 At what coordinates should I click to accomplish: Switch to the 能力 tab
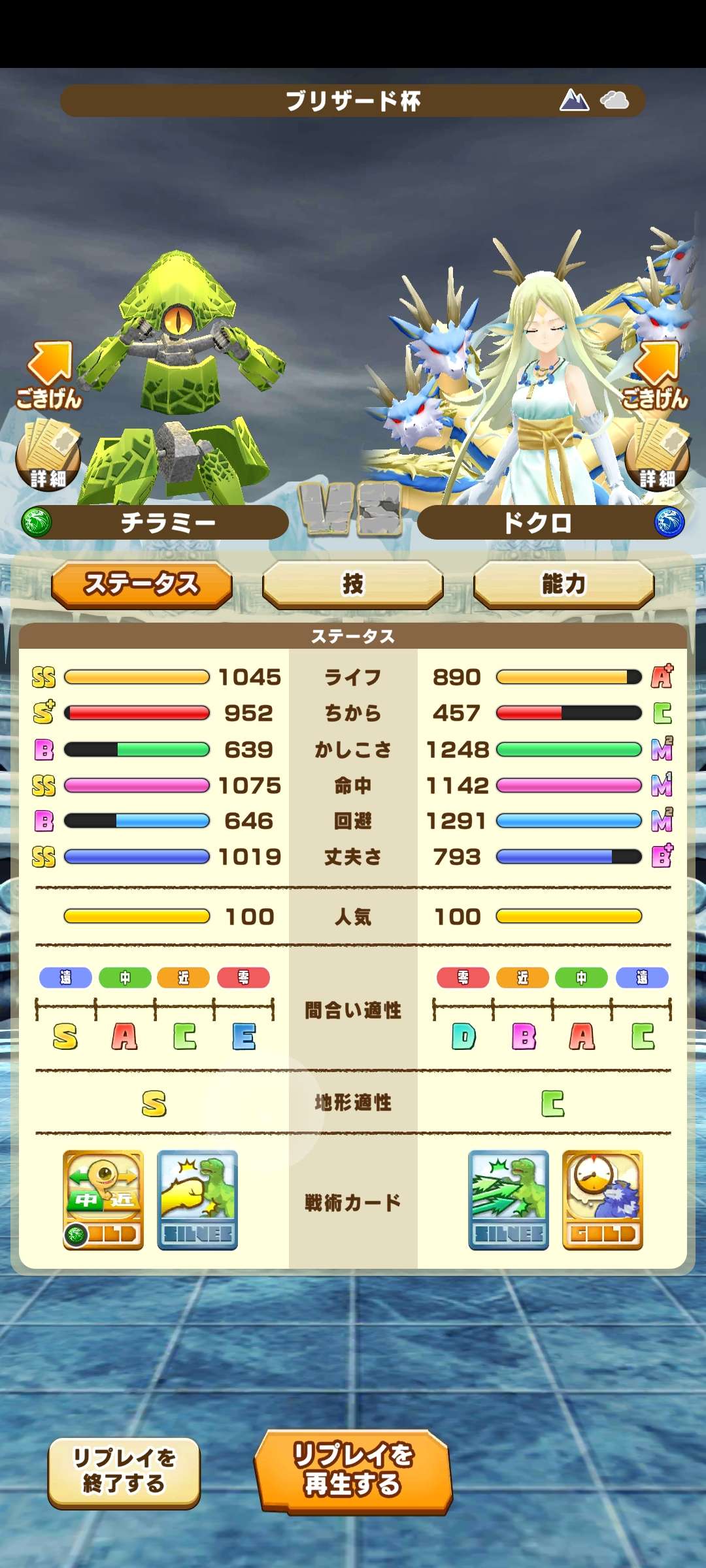click(x=563, y=584)
